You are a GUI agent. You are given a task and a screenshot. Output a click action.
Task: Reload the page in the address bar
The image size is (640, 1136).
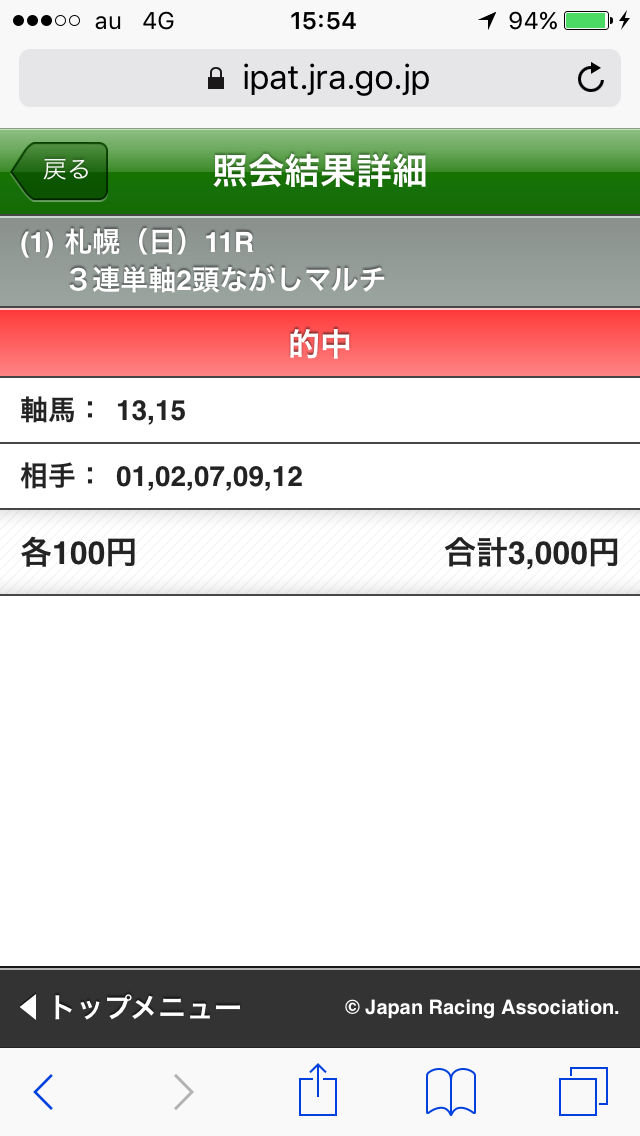[x=591, y=79]
